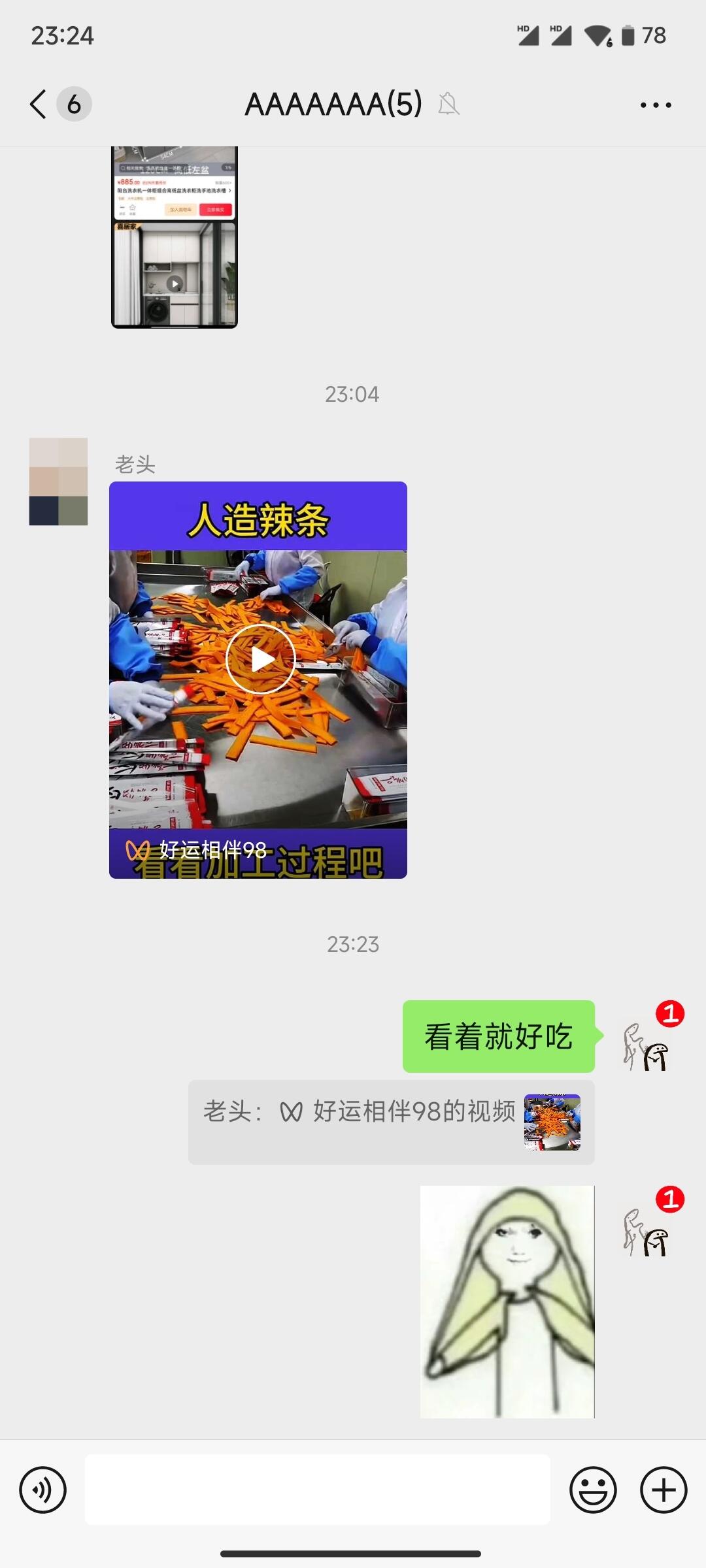The height and width of the screenshot is (1568, 706).
Task: View the hooded figure sticker image
Action: [x=507, y=1301]
